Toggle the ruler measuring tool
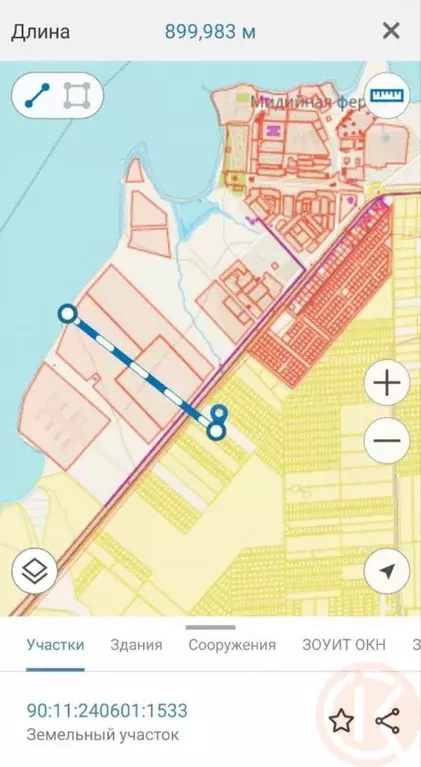This screenshot has width=421, height=767. point(387,95)
